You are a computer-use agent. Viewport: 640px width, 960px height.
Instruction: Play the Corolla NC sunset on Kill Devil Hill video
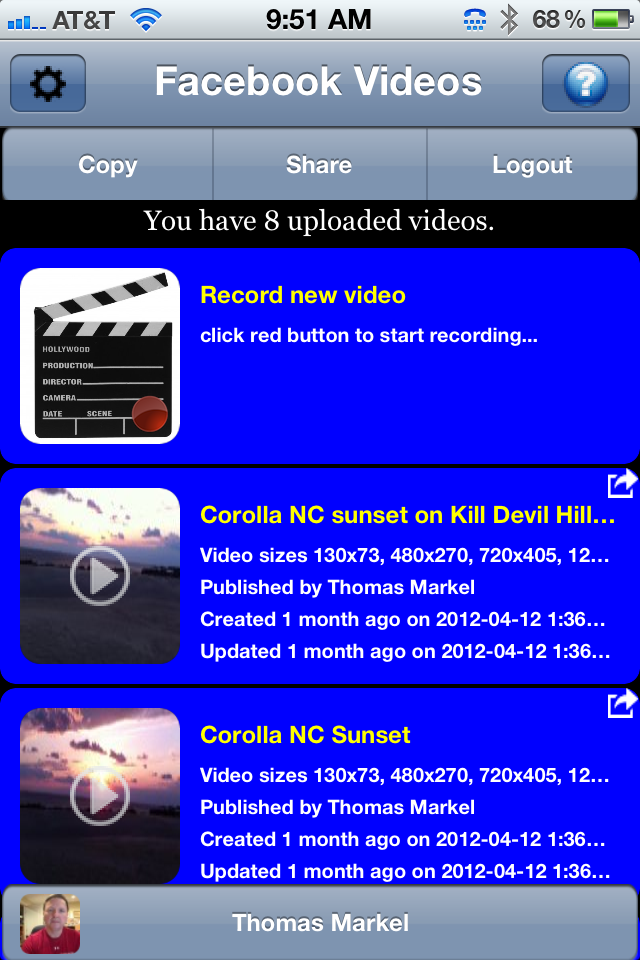coord(100,576)
